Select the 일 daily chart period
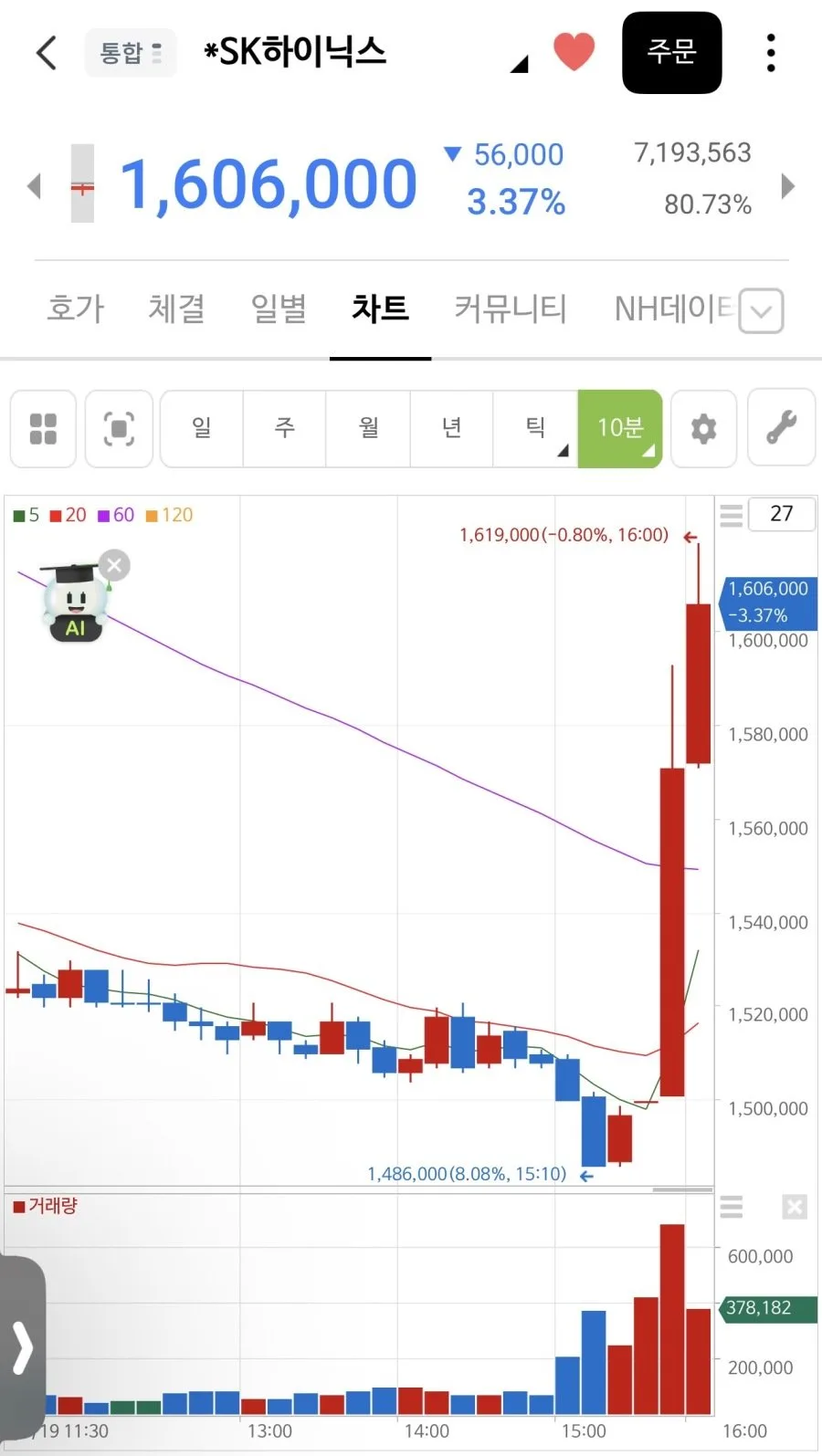The height and width of the screenshot is (1456, 822). click(202, 428)
